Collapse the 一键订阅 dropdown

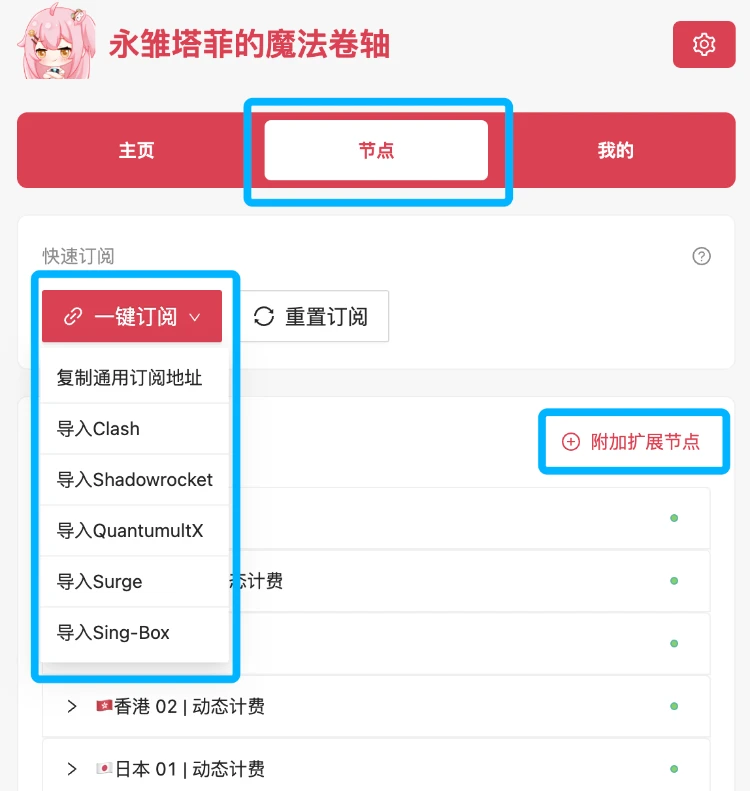click(132, 317)
